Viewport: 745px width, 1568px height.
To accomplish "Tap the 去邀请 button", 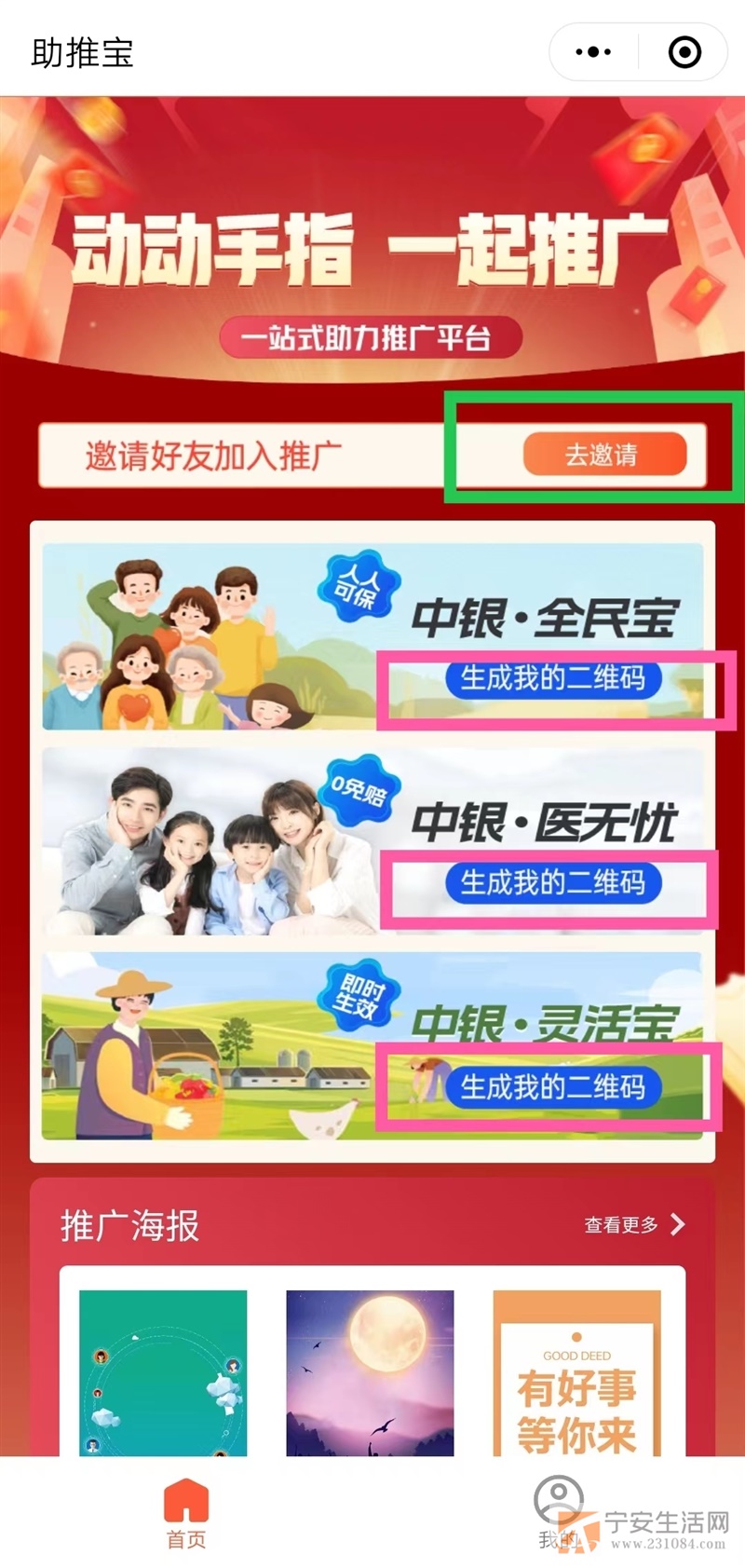I will [604, 455].
